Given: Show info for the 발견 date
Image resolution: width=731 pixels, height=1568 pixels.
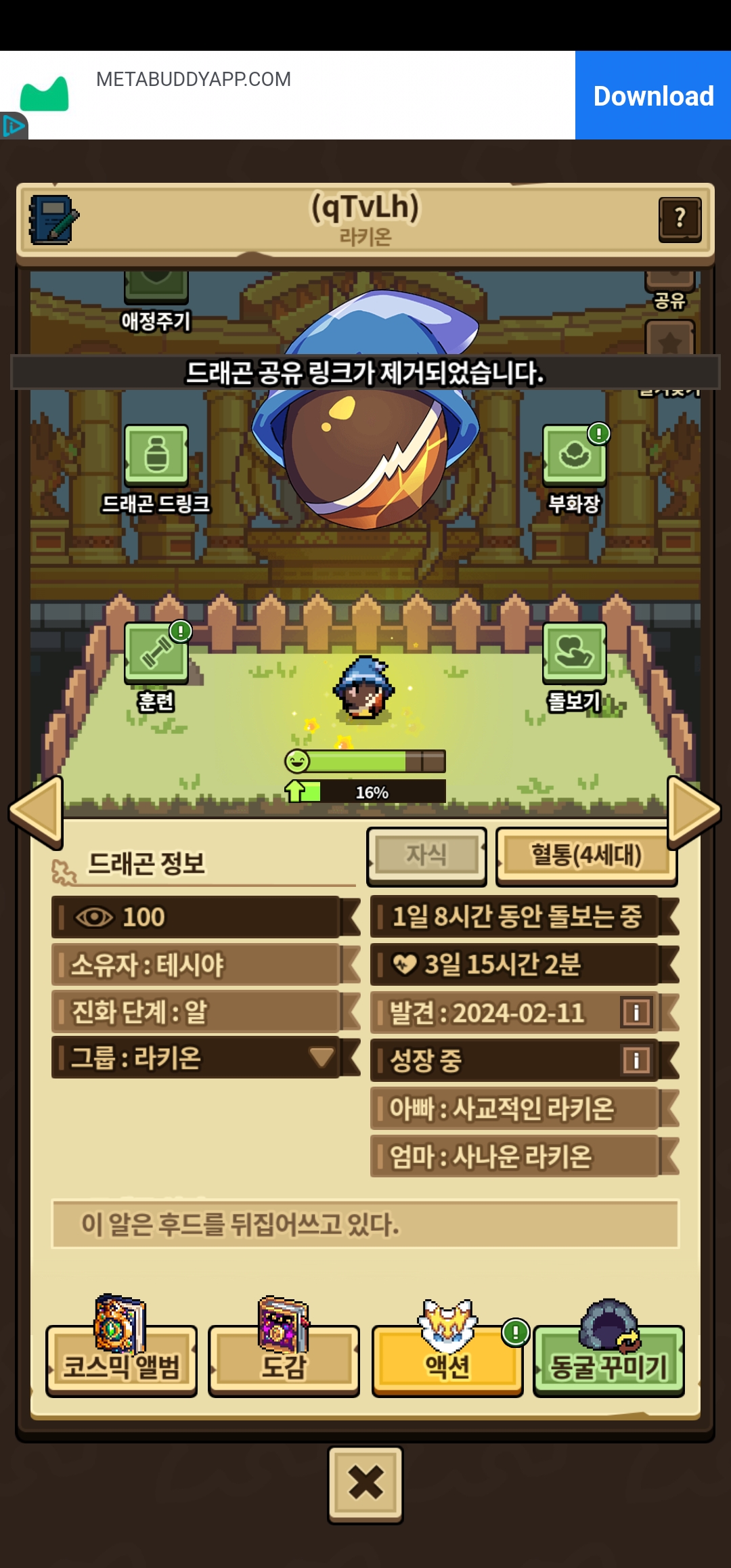Looking at the screenshot, I should click(x=636, y=1013).
